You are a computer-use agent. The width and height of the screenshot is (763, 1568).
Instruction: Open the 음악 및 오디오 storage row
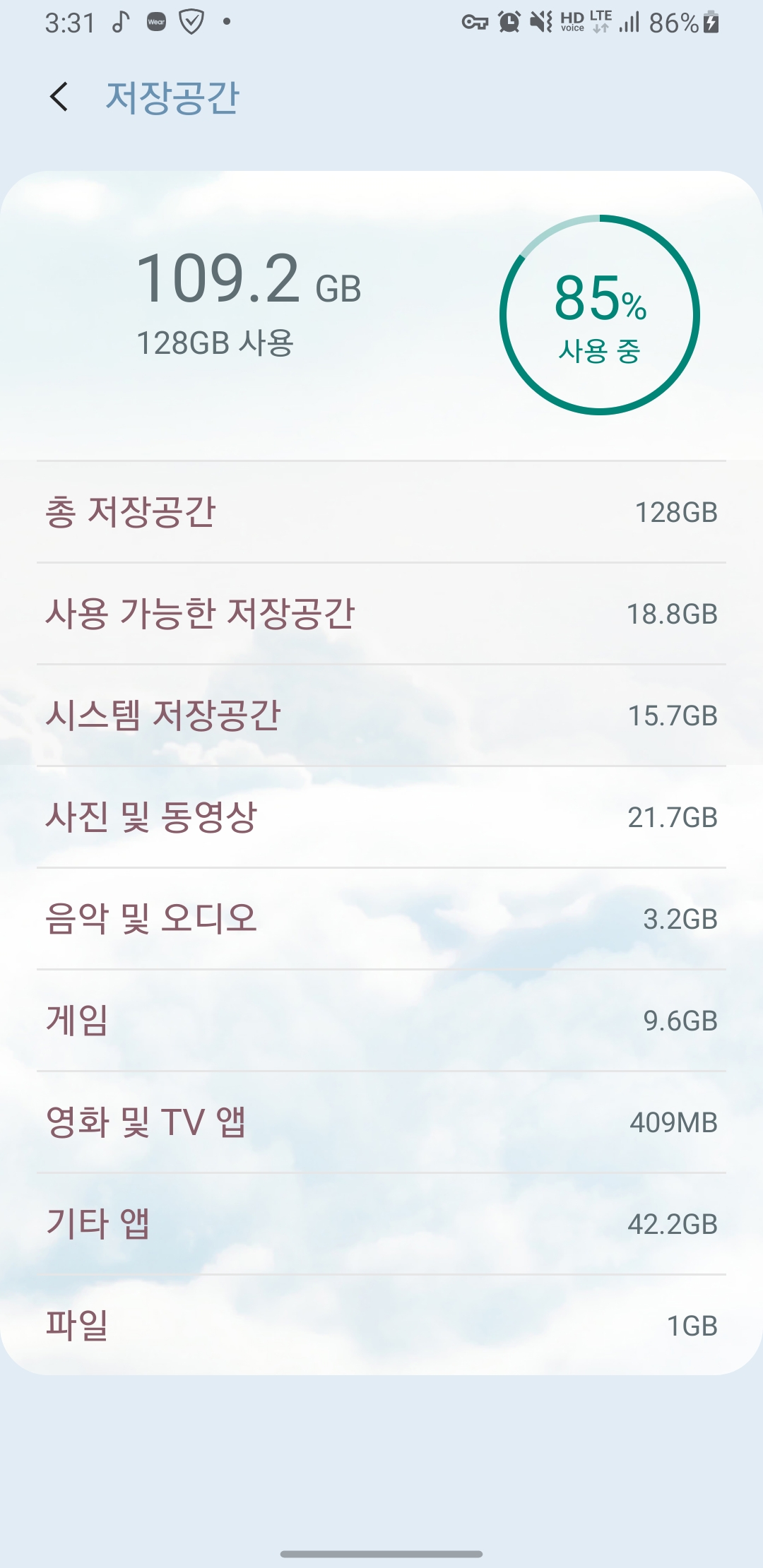(381, 919)
